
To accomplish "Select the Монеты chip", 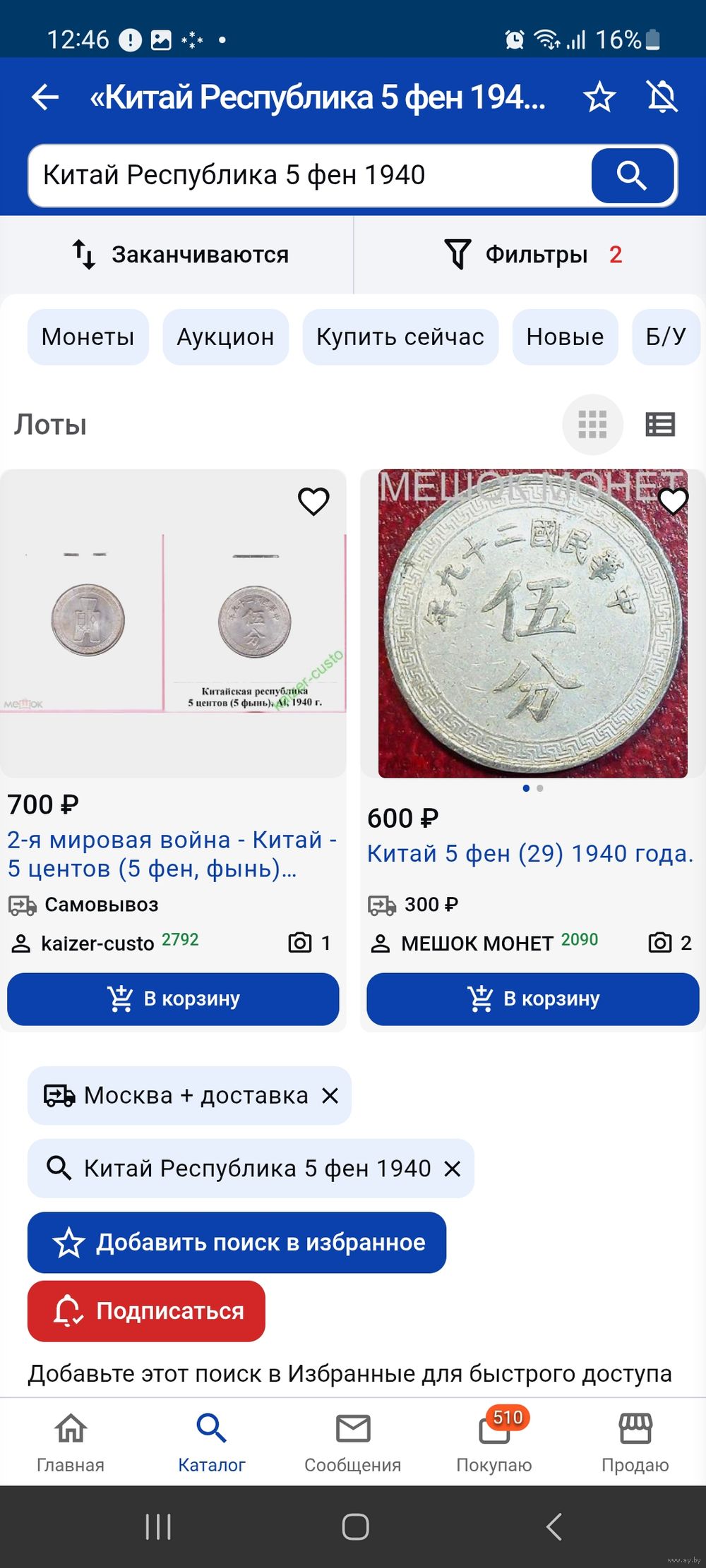I will coord(88,337).
